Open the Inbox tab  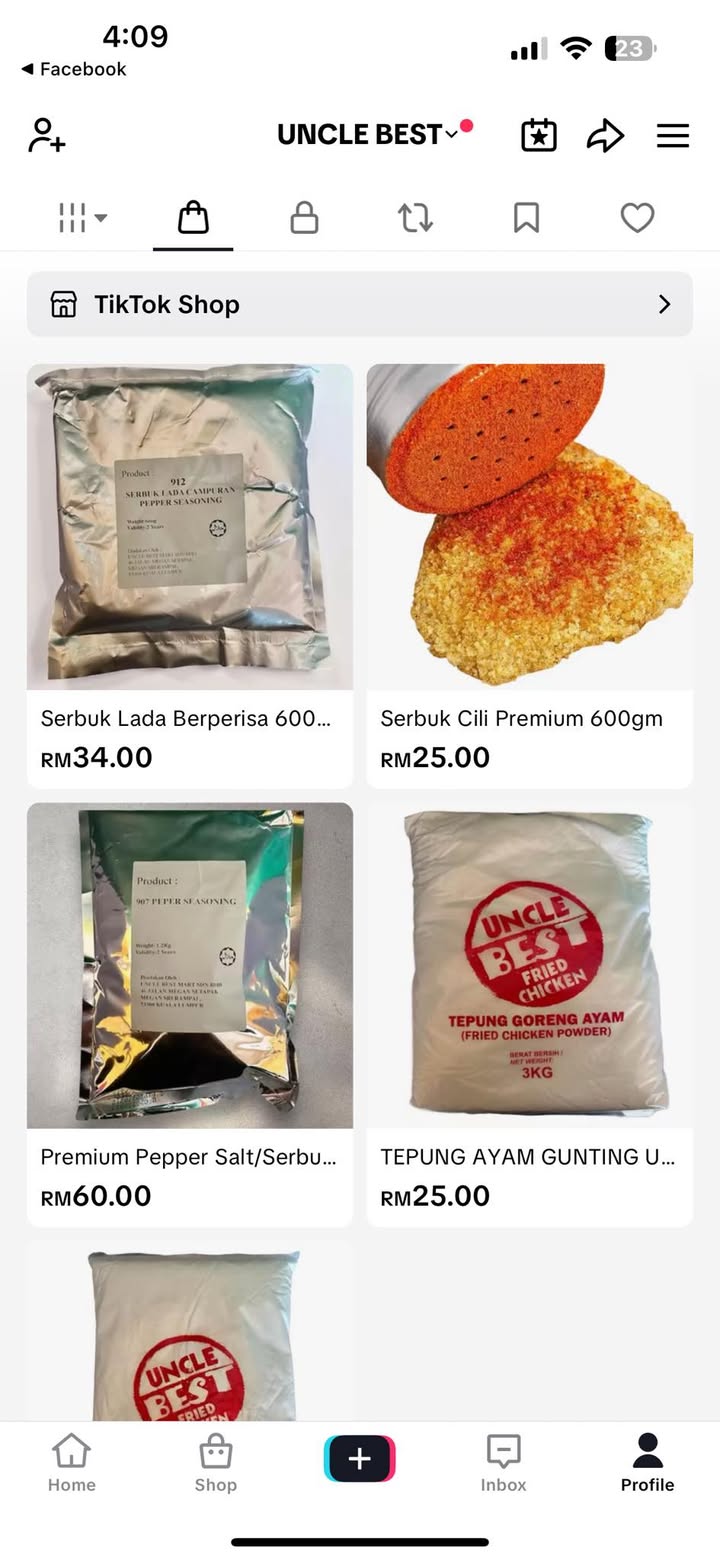coord(503,1463)
